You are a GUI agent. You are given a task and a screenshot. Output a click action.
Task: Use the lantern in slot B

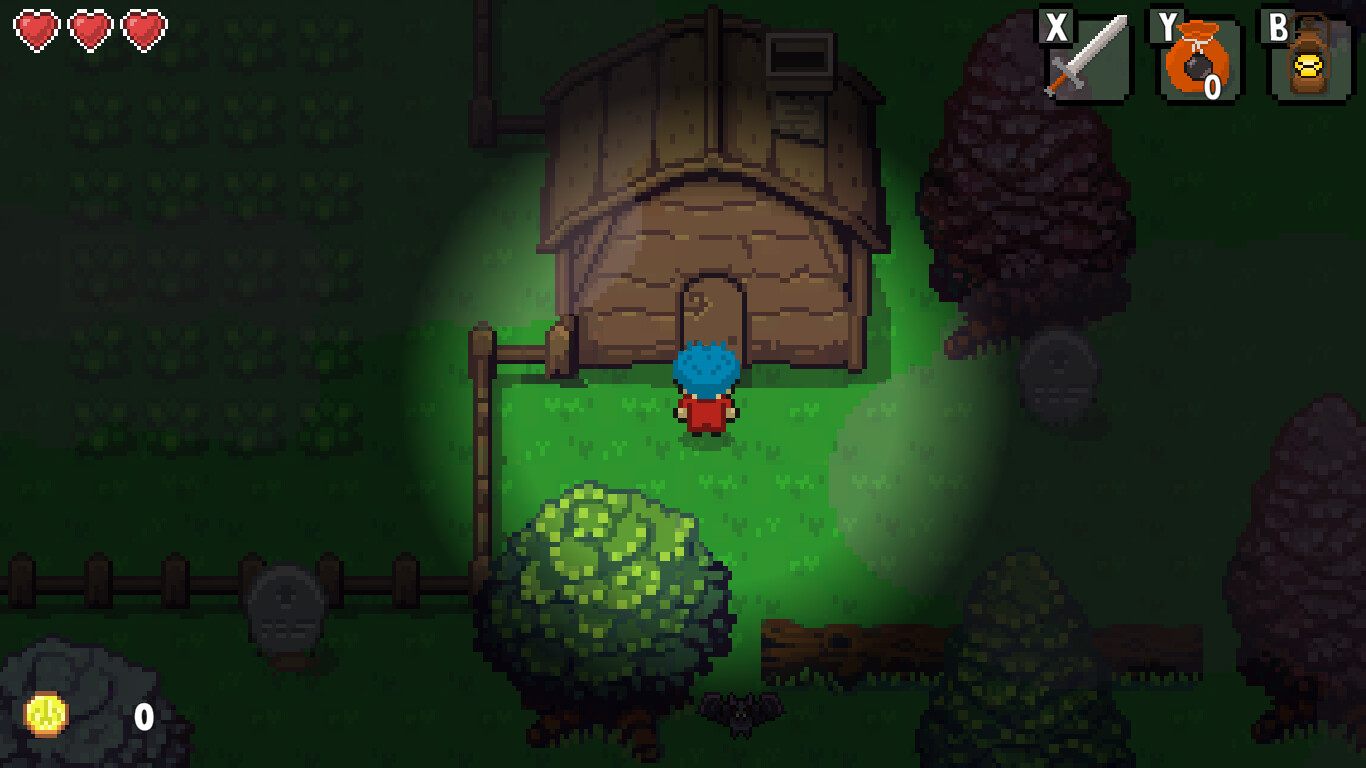tap(1310, 60)
